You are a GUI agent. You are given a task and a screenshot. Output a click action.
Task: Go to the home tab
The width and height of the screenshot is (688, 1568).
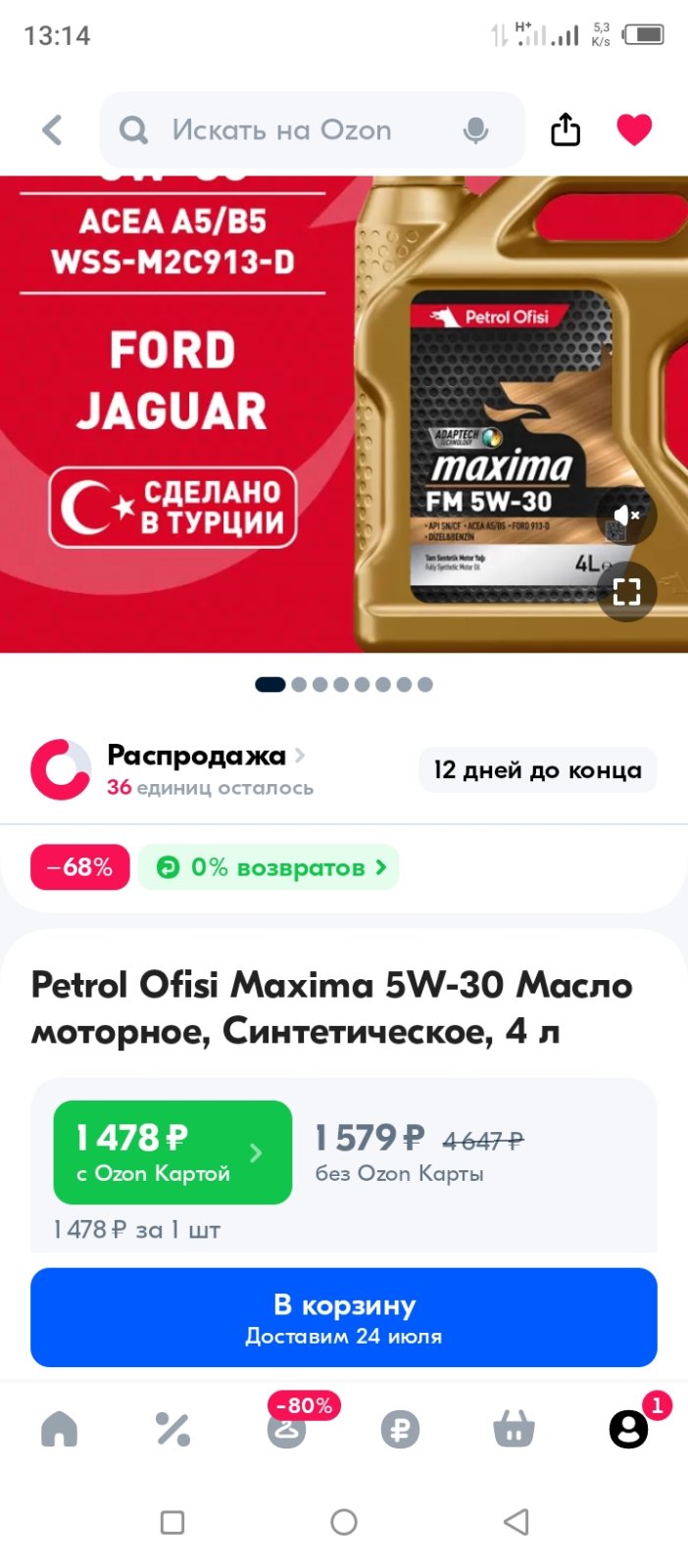(59, 1430)
